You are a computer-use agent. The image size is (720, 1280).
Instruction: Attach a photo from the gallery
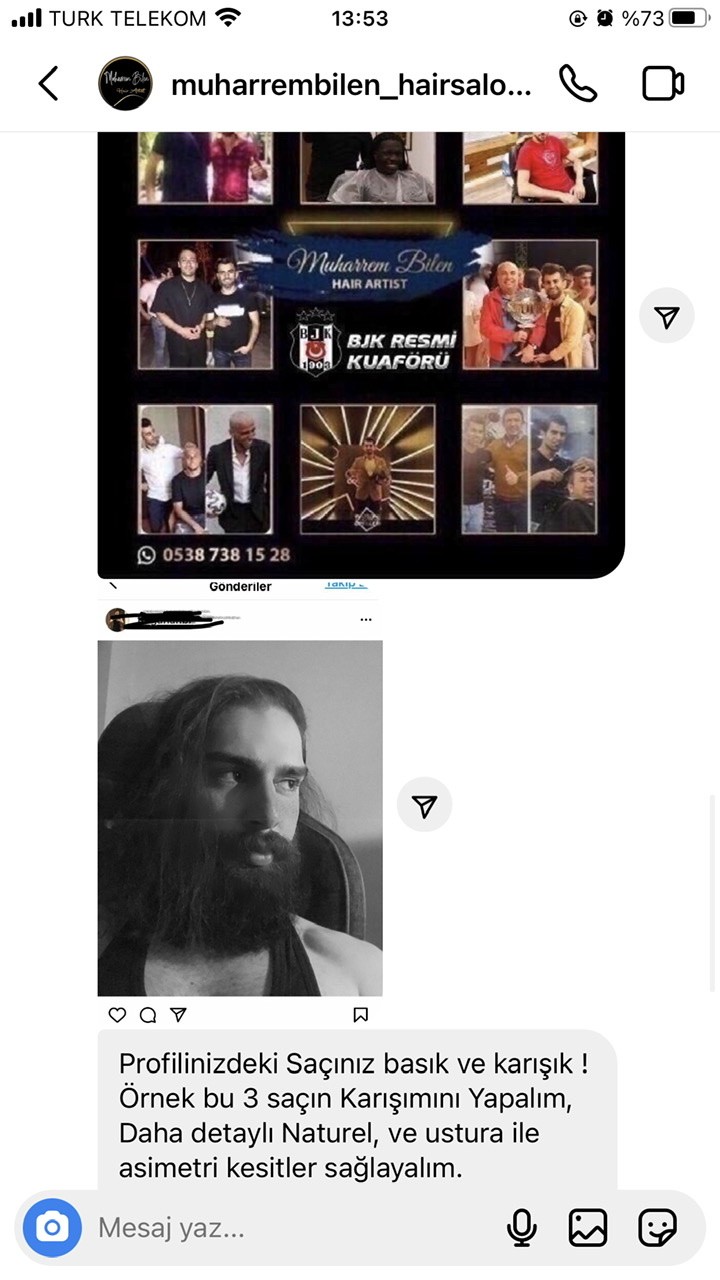point(588,1227)
